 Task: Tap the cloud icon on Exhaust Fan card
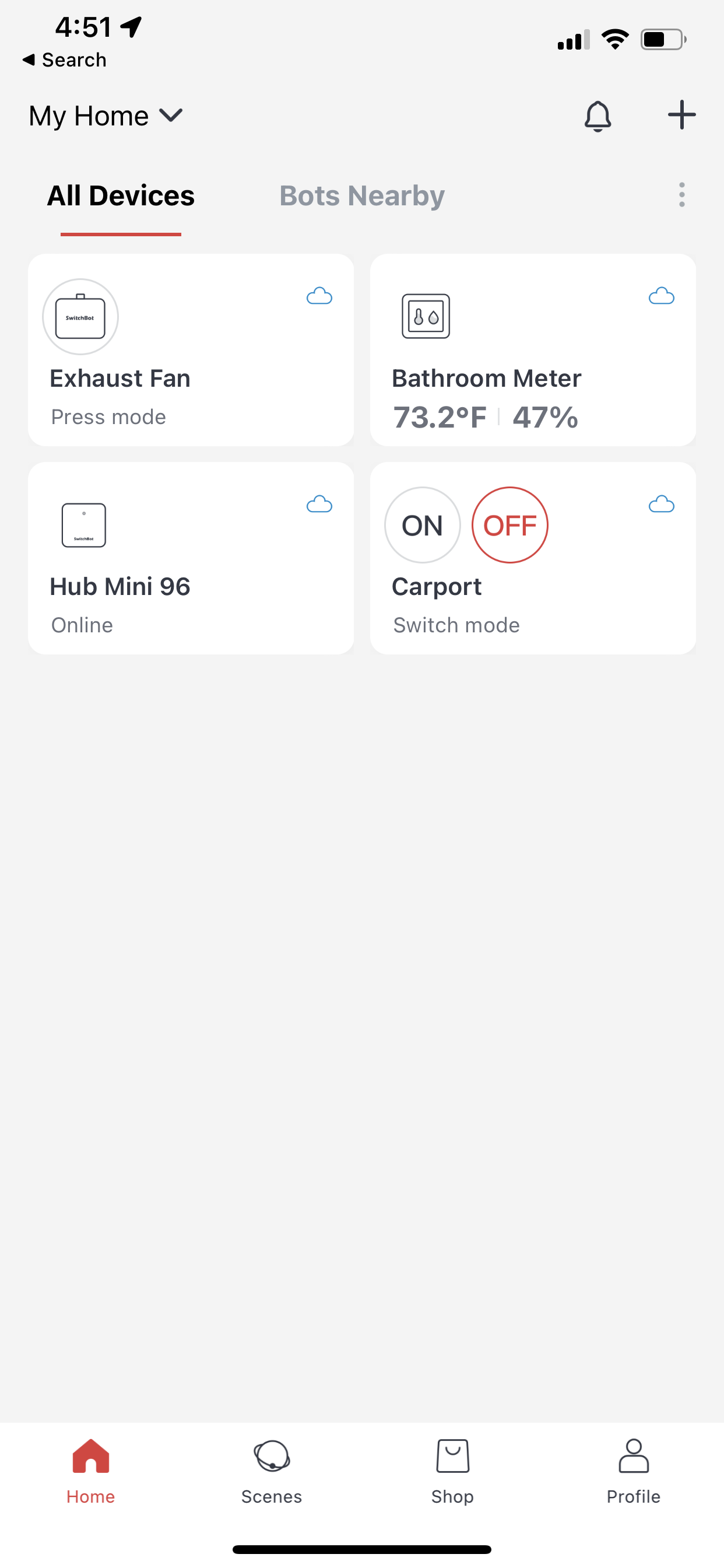pyautogui.click(x=319, y=296)
